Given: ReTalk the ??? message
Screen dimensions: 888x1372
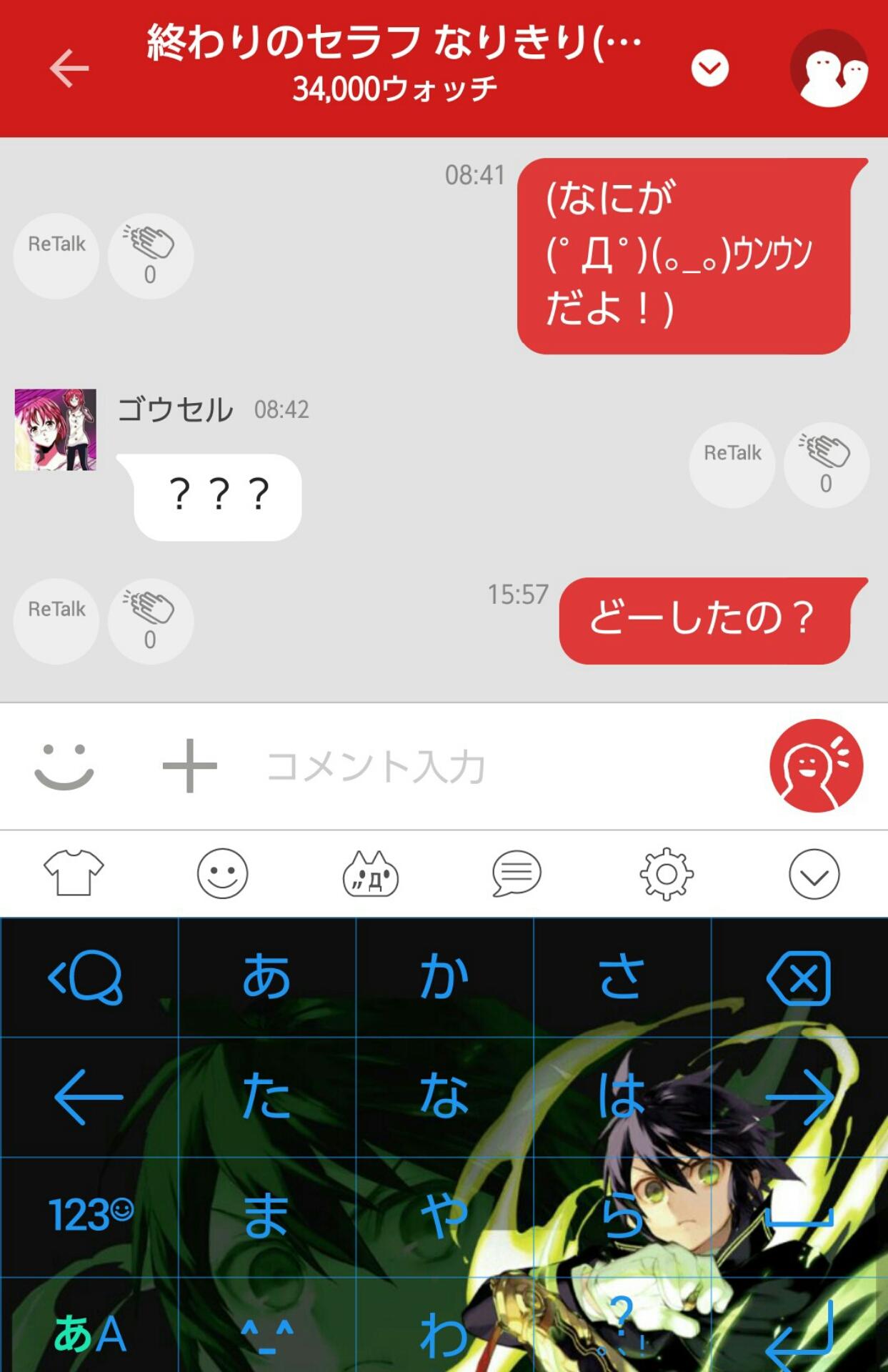Looking at the screenshot, I should point(732,452).
